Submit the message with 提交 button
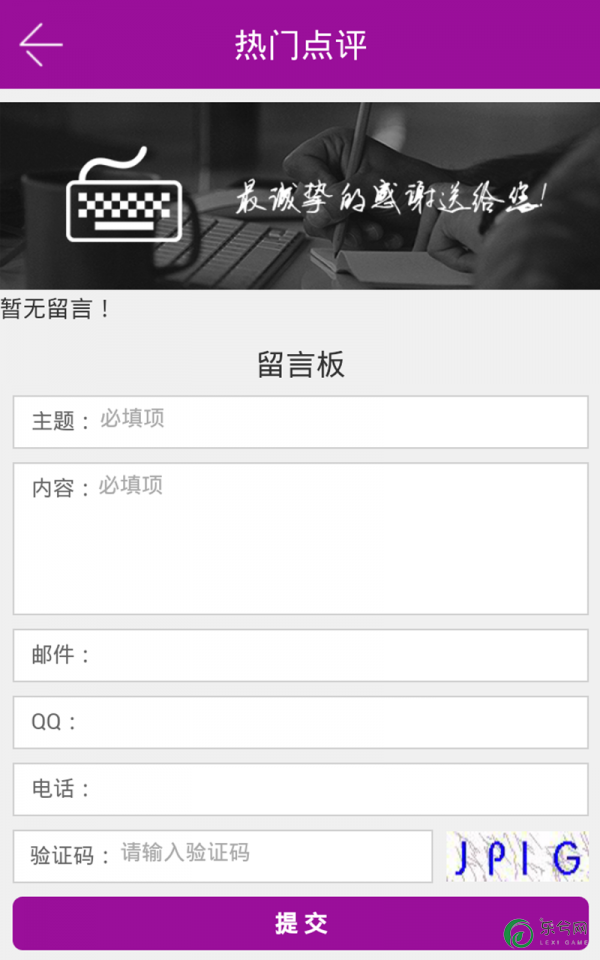The image size is (600, 960). click(x=300, y=923)
